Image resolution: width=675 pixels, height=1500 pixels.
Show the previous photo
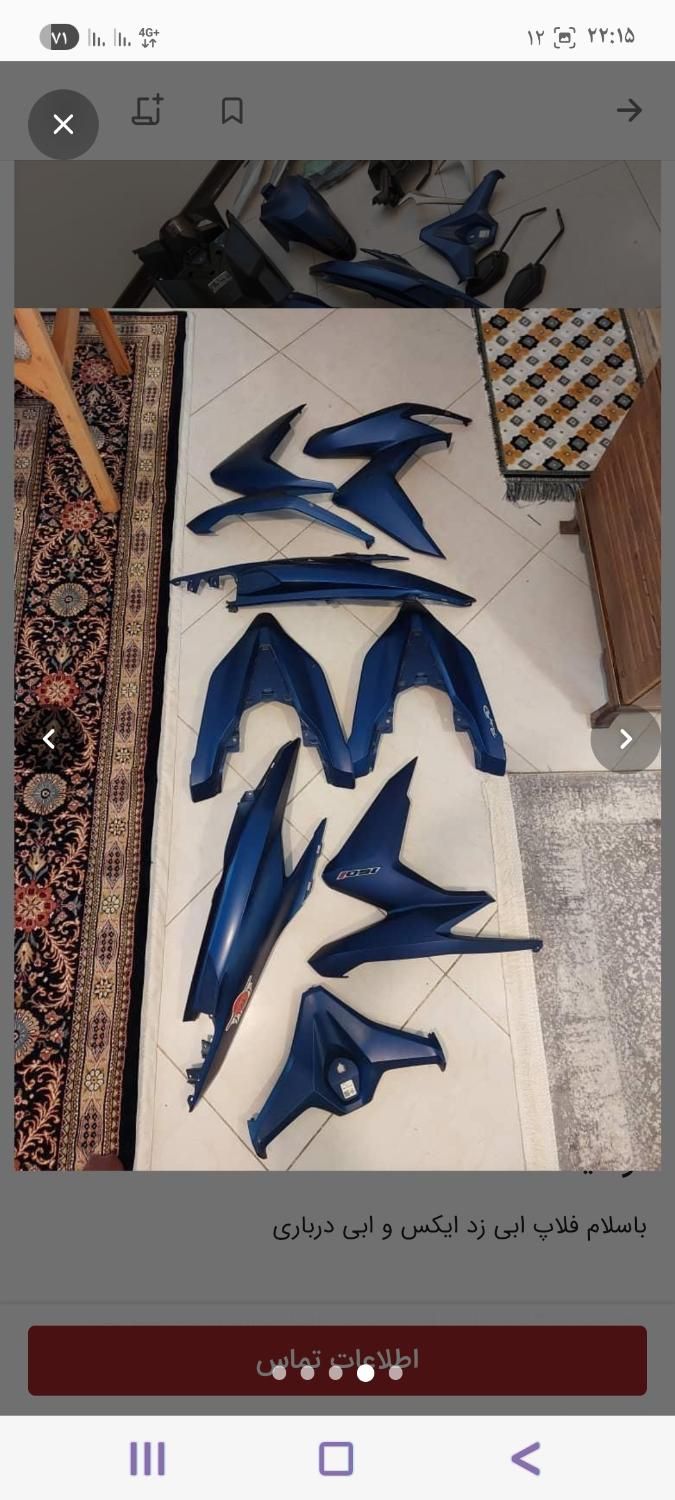(49, 739)
